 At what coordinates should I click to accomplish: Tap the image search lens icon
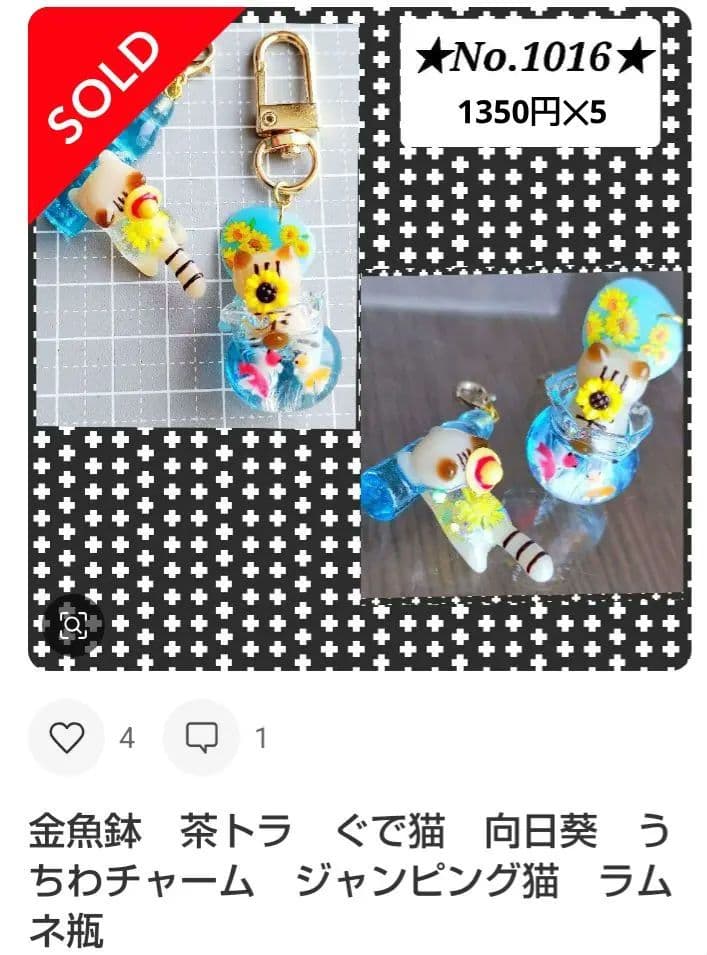73,626
